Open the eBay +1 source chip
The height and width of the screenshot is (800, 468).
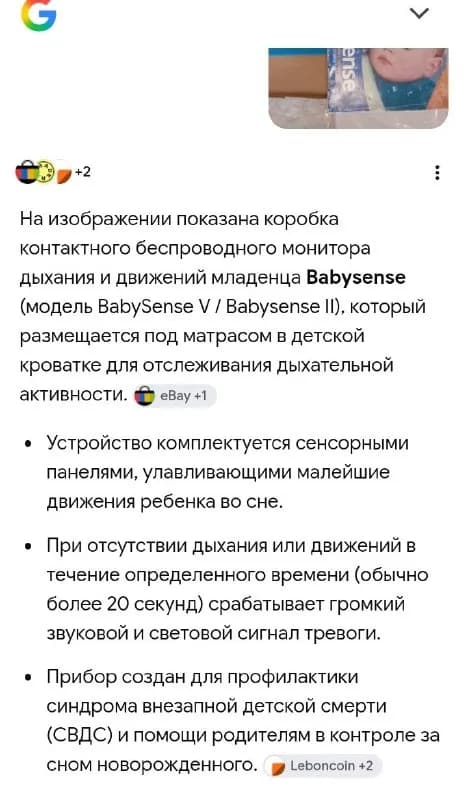point(175,396)
